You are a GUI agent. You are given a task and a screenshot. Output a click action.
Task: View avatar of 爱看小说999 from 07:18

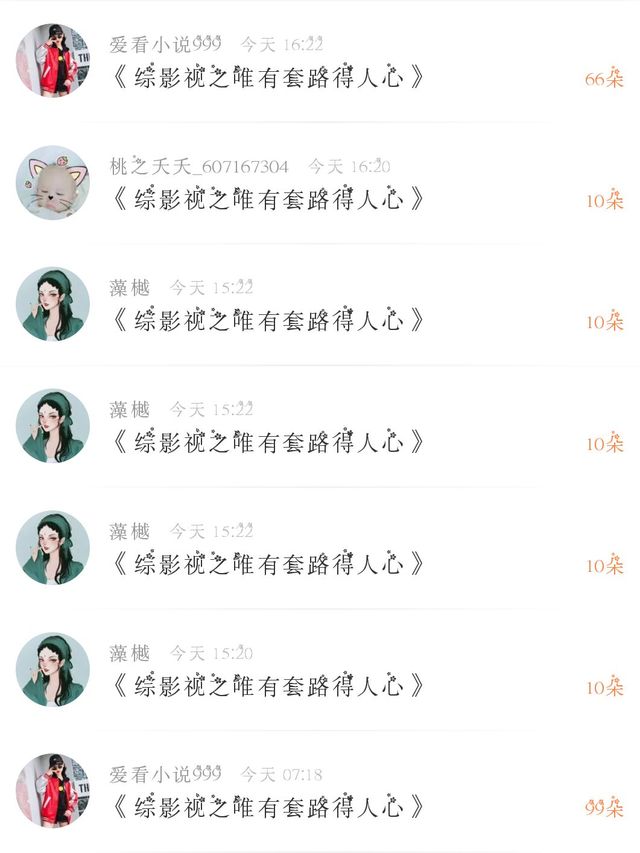pyautogui.click(x=53, y=790)
